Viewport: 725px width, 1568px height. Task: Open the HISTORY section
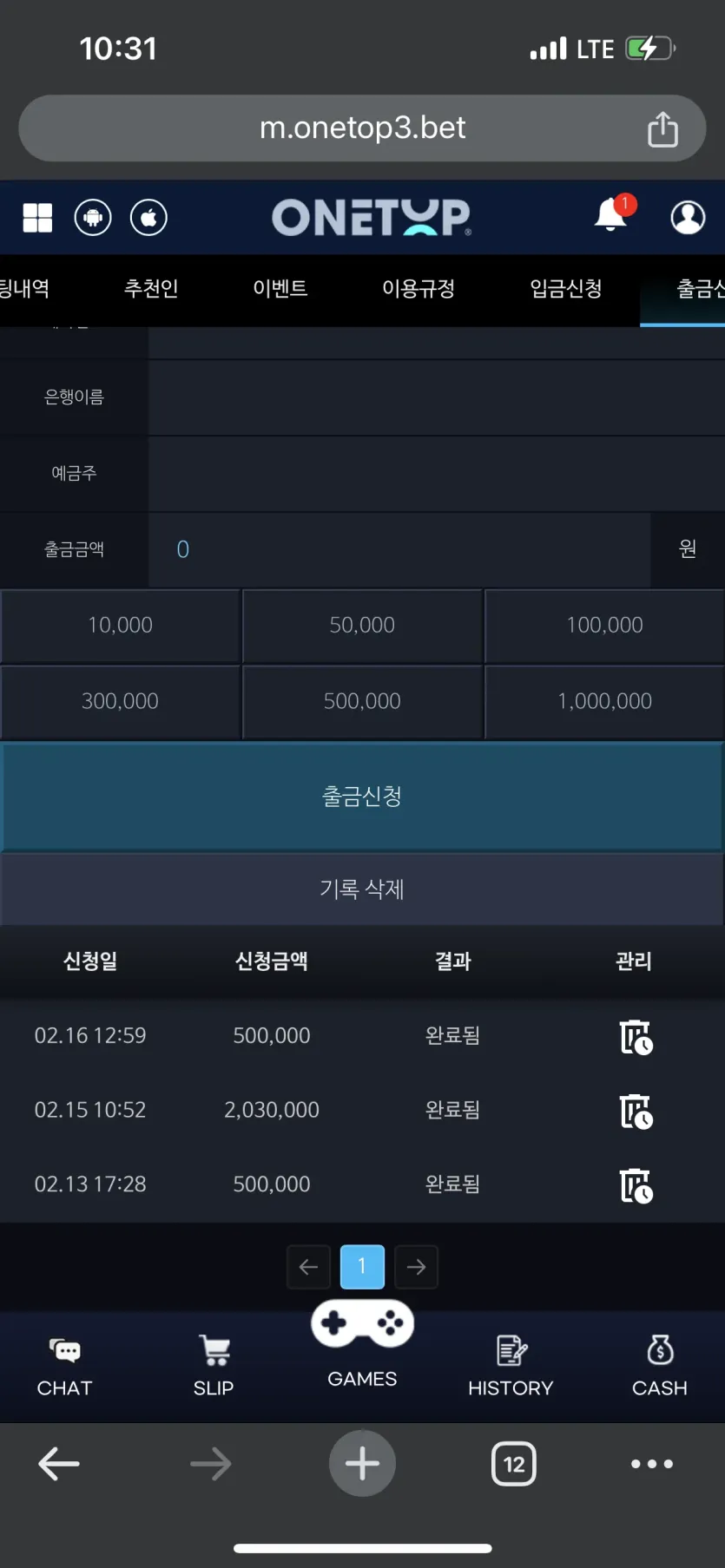pos(511,1367)
